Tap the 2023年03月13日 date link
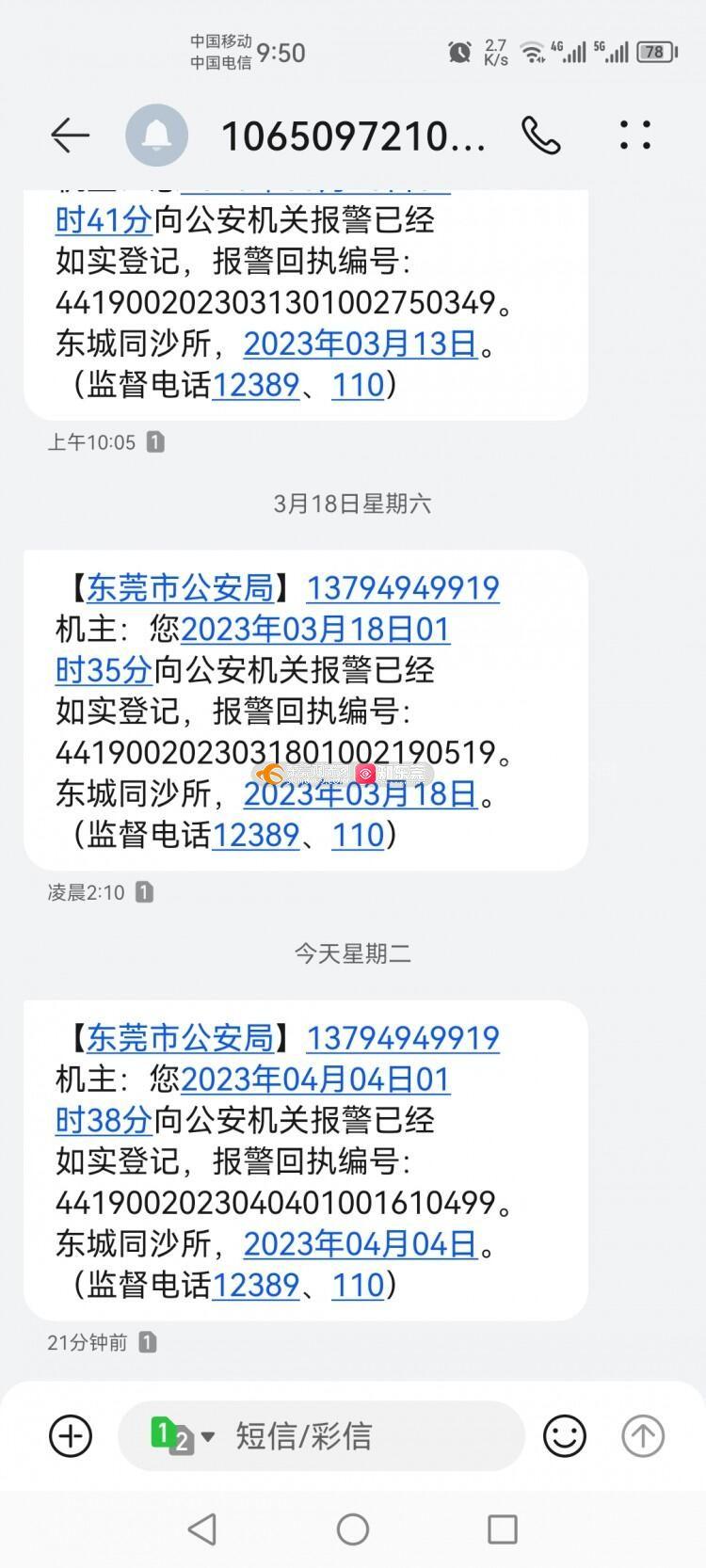The width and height of the screenshot is (706, 1568). [x=361, y=344]
